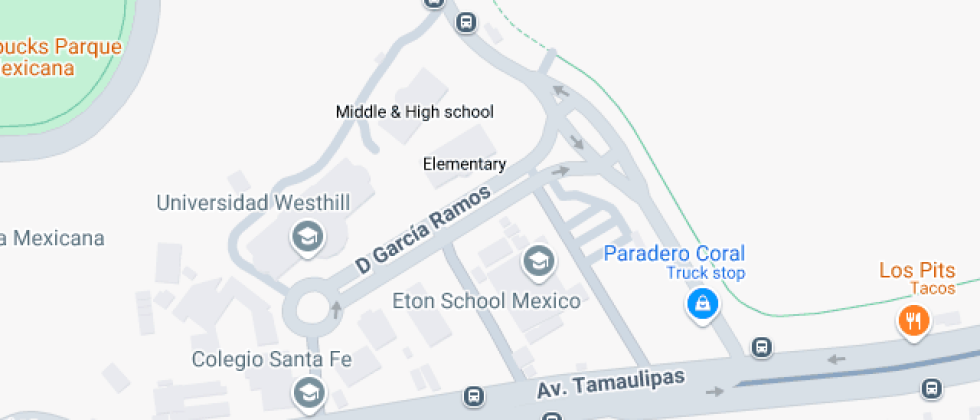Screen dimensions: 980x420
Task: Select the Eton School Mexico marker
Action: click(539, 262)
